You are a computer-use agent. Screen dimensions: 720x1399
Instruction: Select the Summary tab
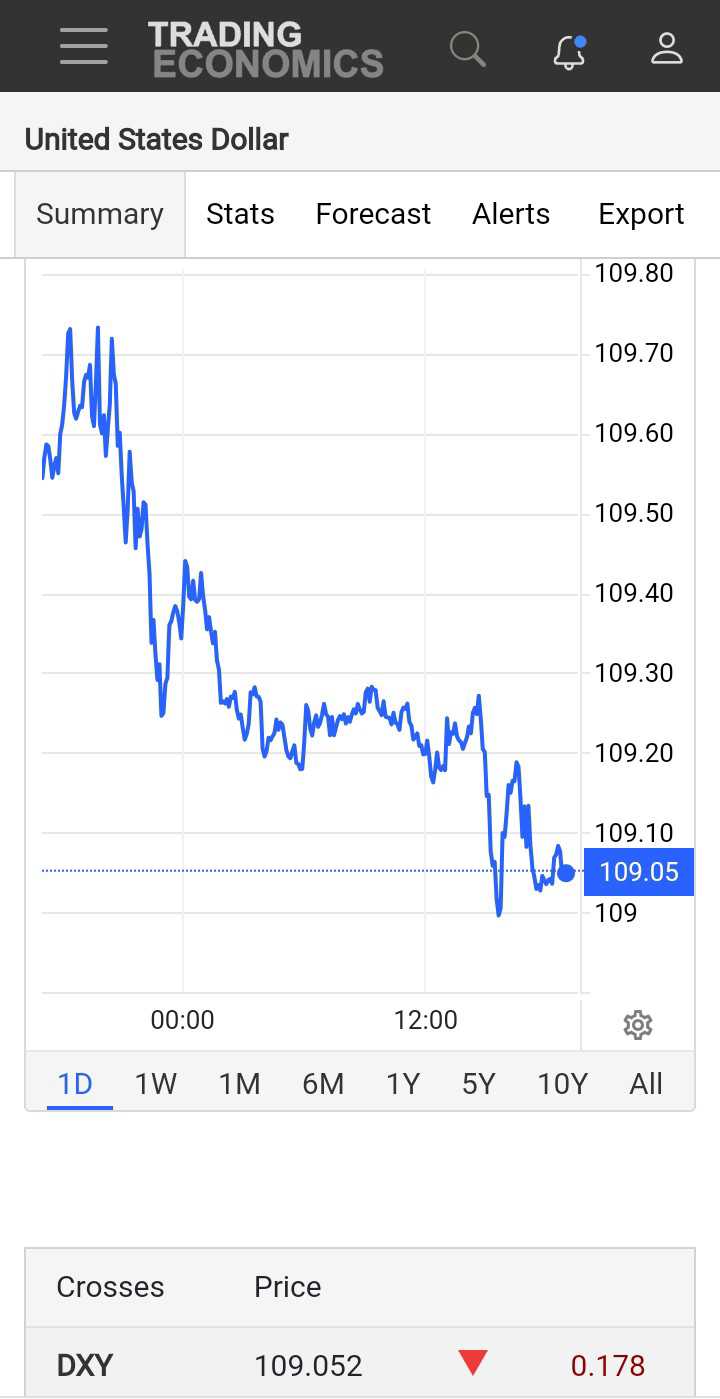(x=99, y=213)
